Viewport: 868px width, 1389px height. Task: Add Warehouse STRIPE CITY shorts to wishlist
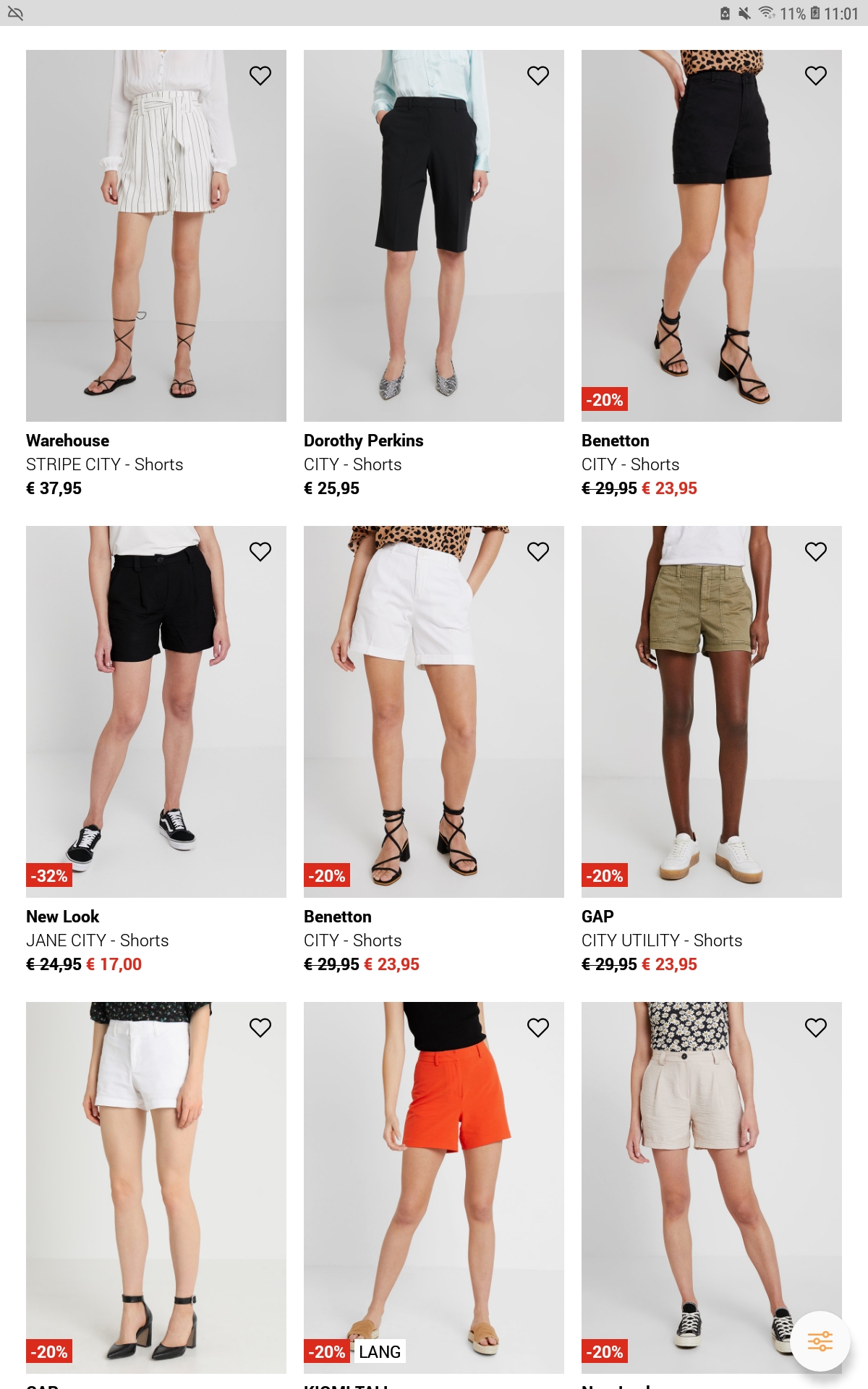click(260, 75)
